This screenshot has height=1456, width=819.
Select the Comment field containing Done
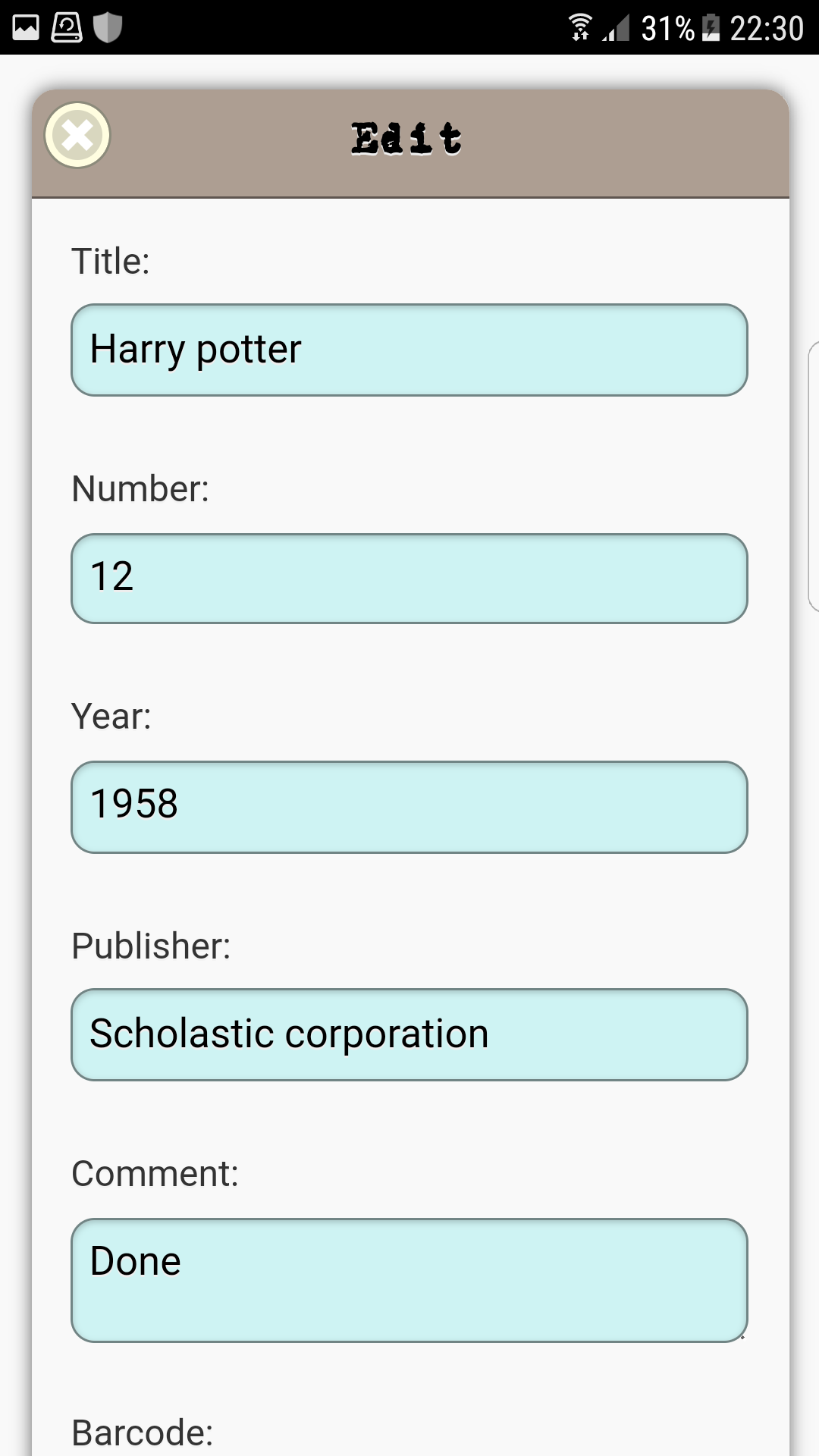[408, 1280]
